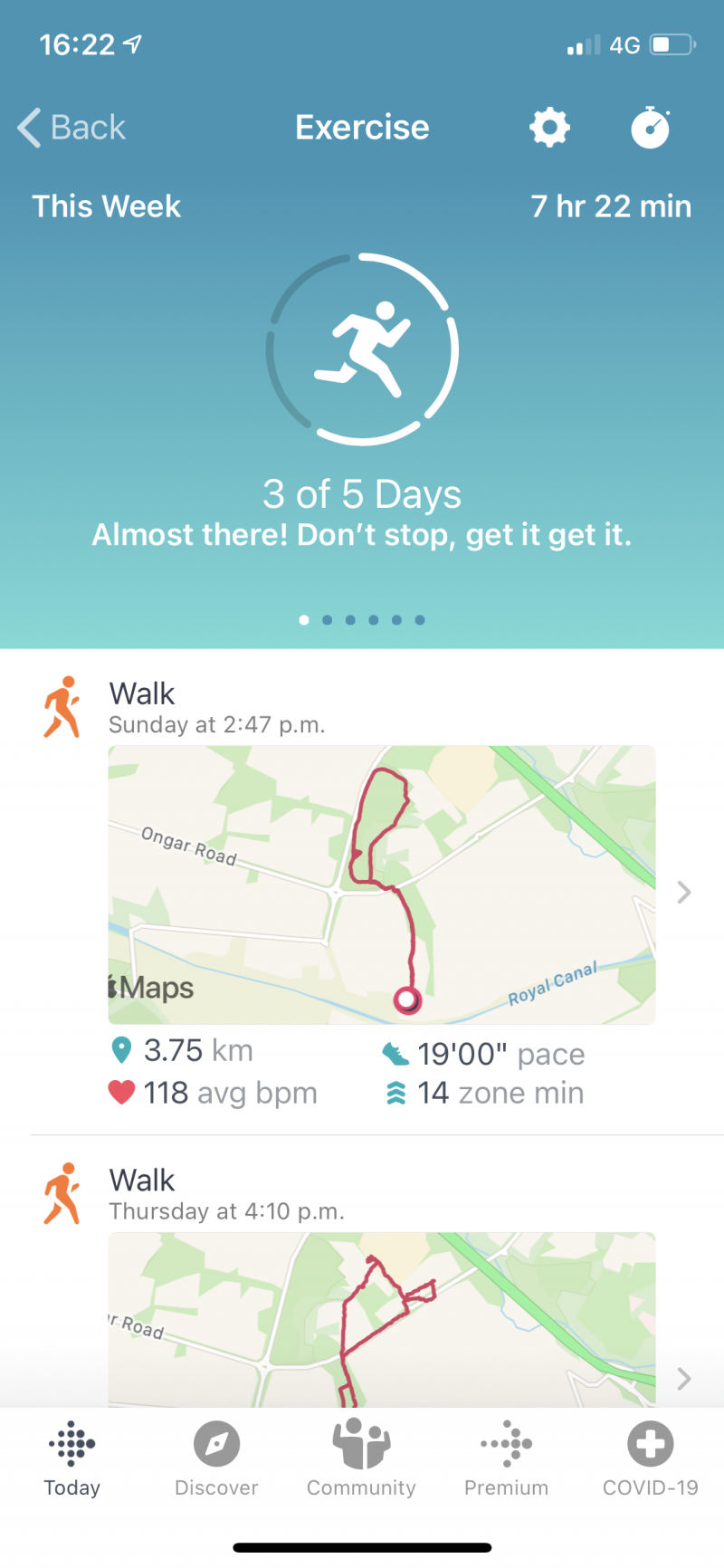Open the COVID-19 tab

click(651, 1459)
